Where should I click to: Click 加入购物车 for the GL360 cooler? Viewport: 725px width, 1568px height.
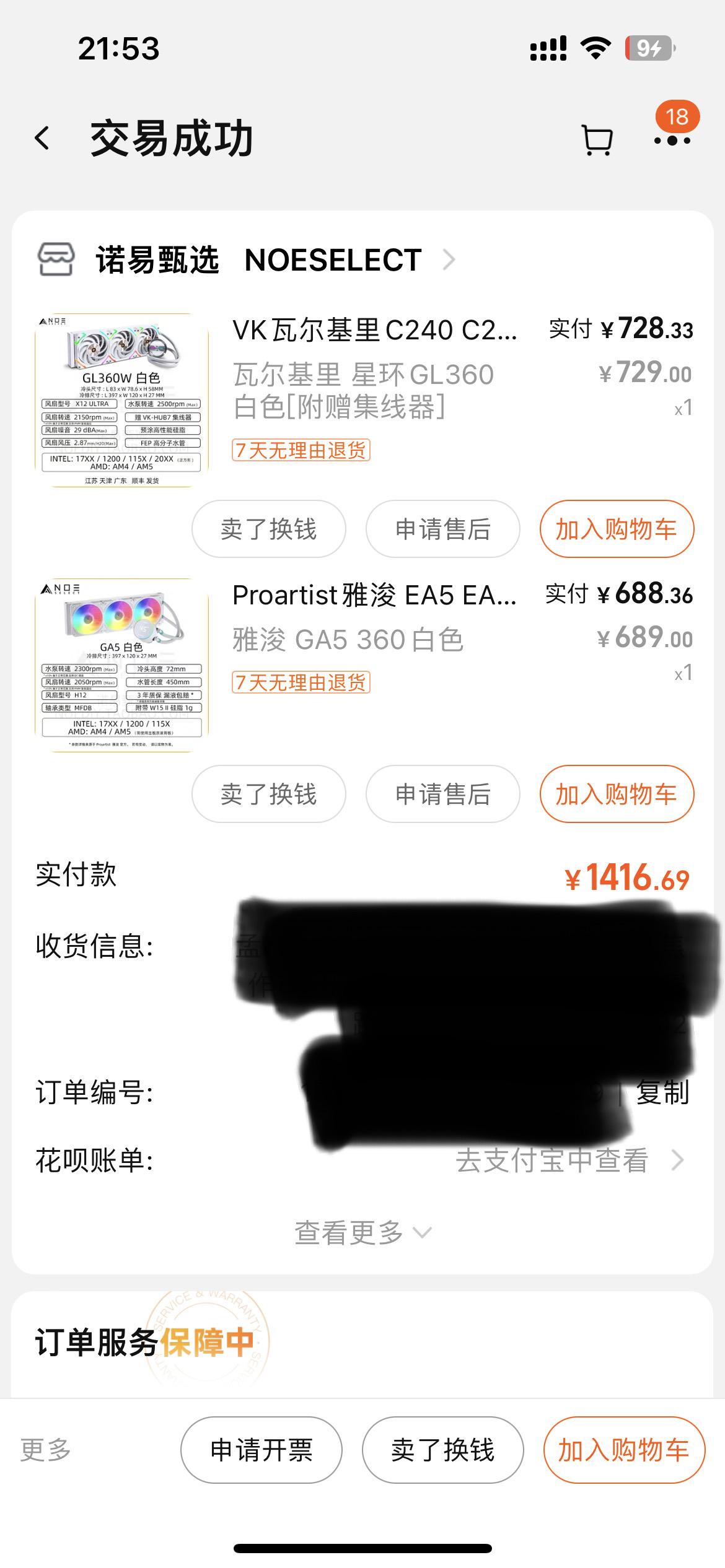(616, 529)
